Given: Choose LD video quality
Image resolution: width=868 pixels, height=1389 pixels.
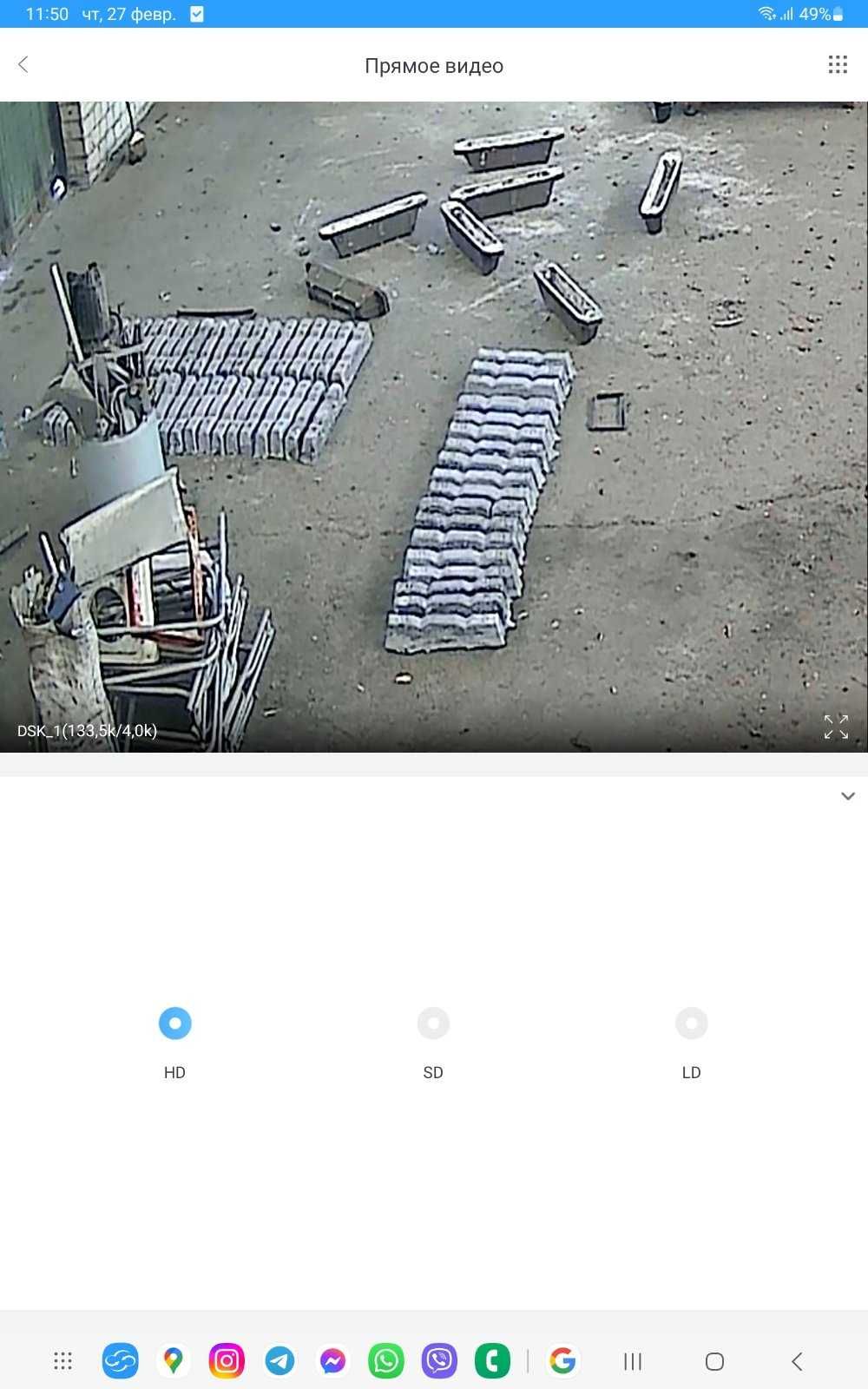Looking at the screenshot, I should pos(691,1024).
